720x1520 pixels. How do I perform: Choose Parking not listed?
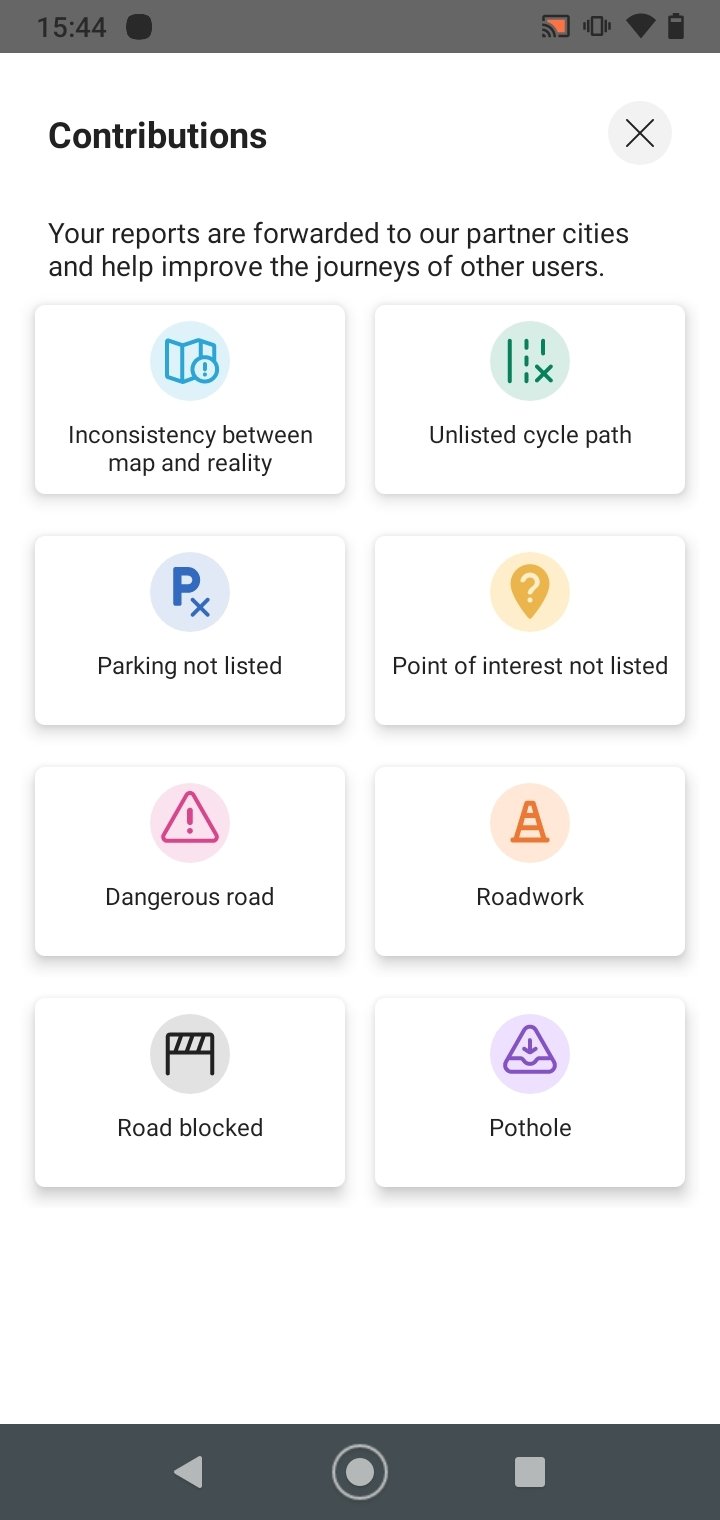point(190,630)
